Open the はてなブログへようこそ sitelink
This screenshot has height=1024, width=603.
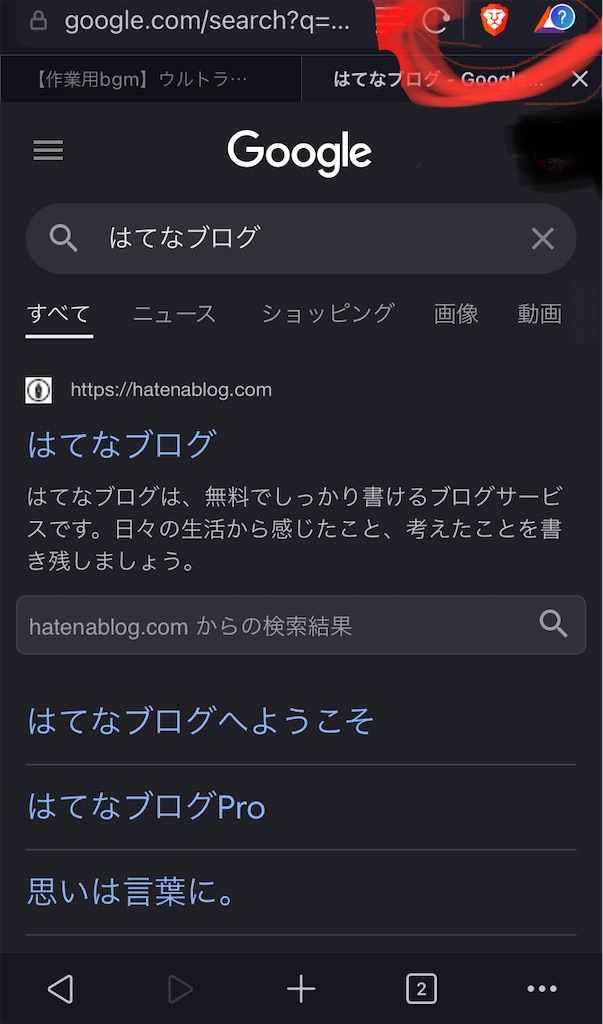click(x=201, y=720)
